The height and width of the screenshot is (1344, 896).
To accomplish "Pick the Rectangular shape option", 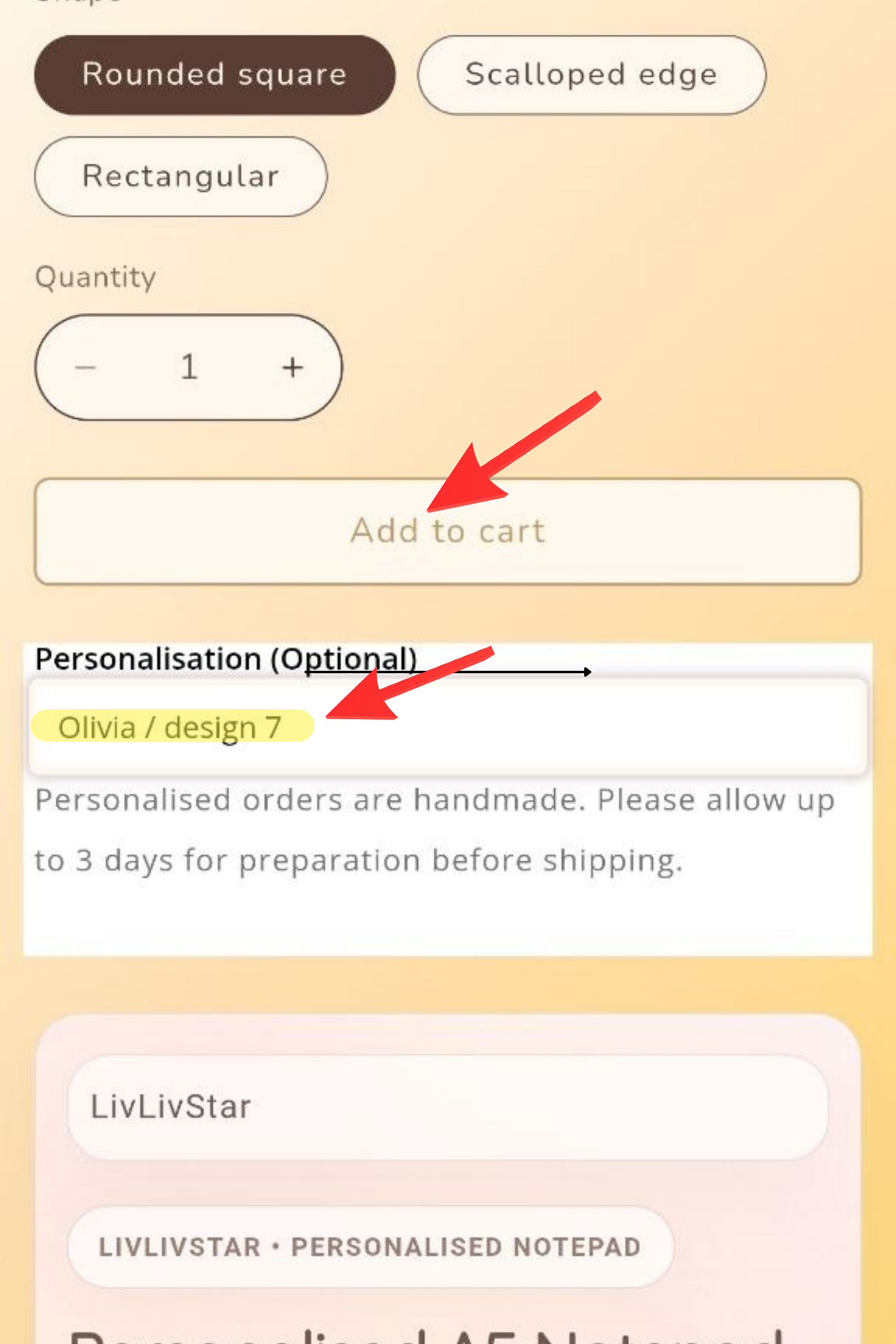I will (180, 176).
